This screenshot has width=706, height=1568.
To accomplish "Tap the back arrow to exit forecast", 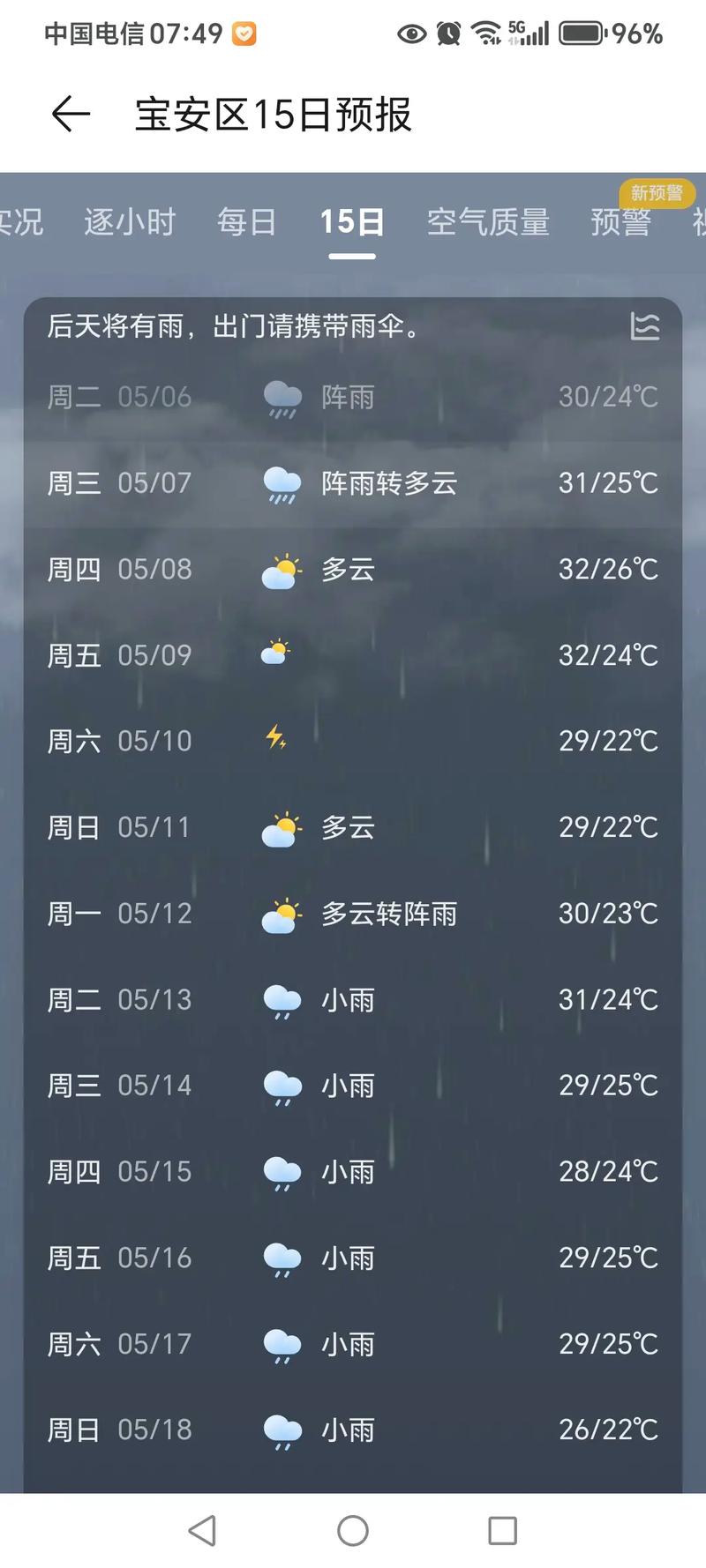I will point(71,113).
